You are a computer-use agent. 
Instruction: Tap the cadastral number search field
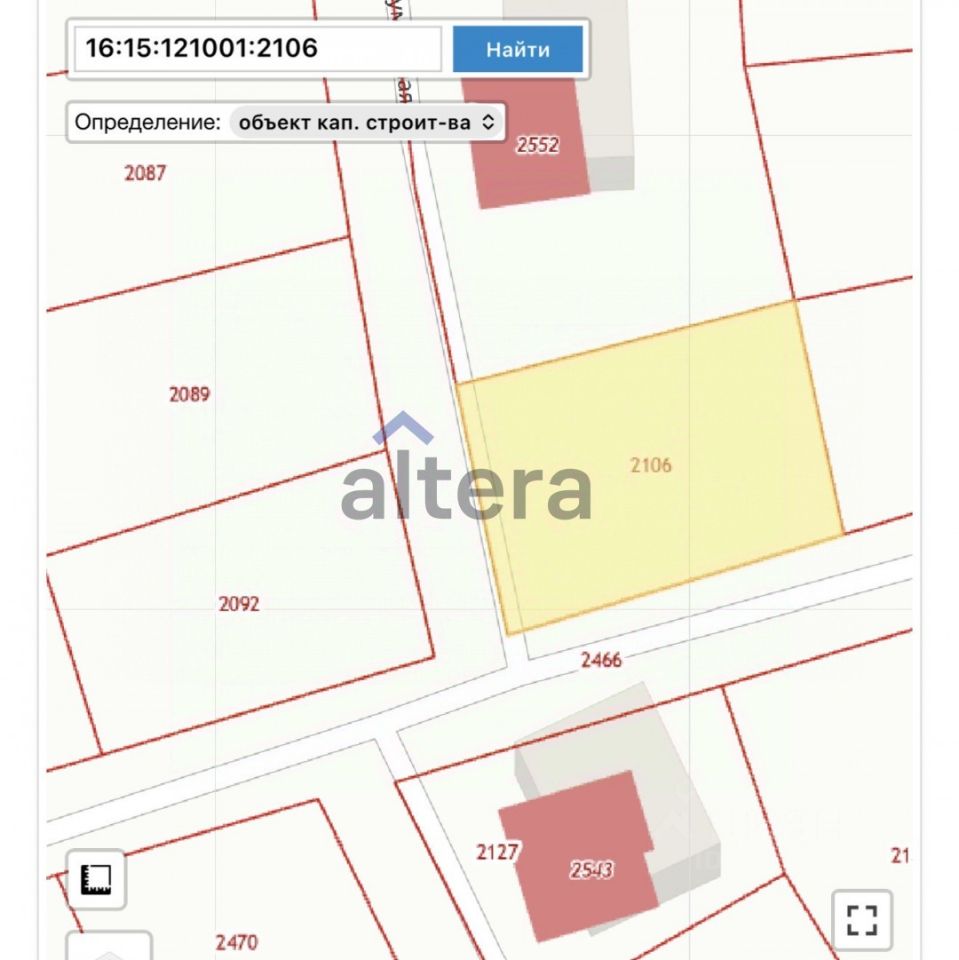coord(258,49)
